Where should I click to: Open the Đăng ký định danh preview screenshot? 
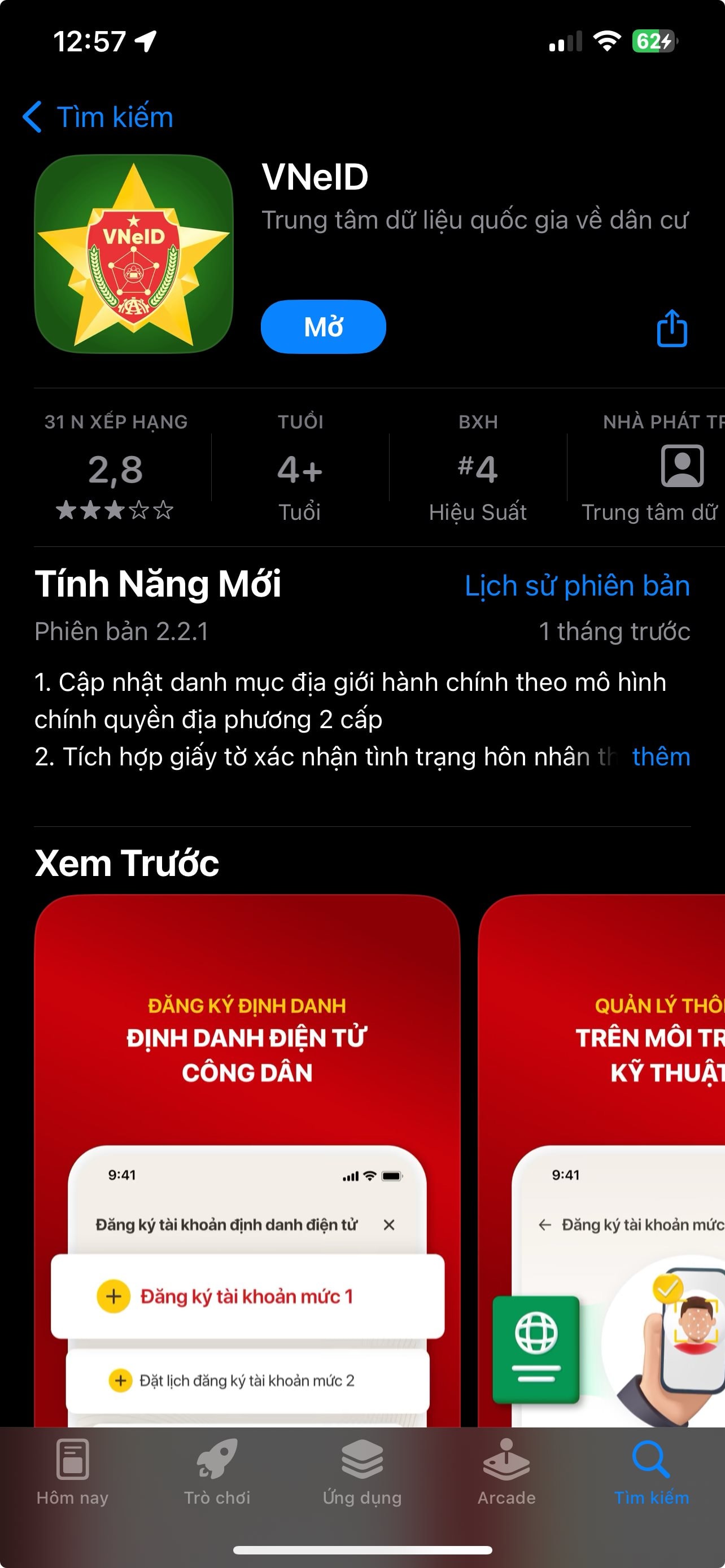pyautogui.click(x=247, y=1157)
